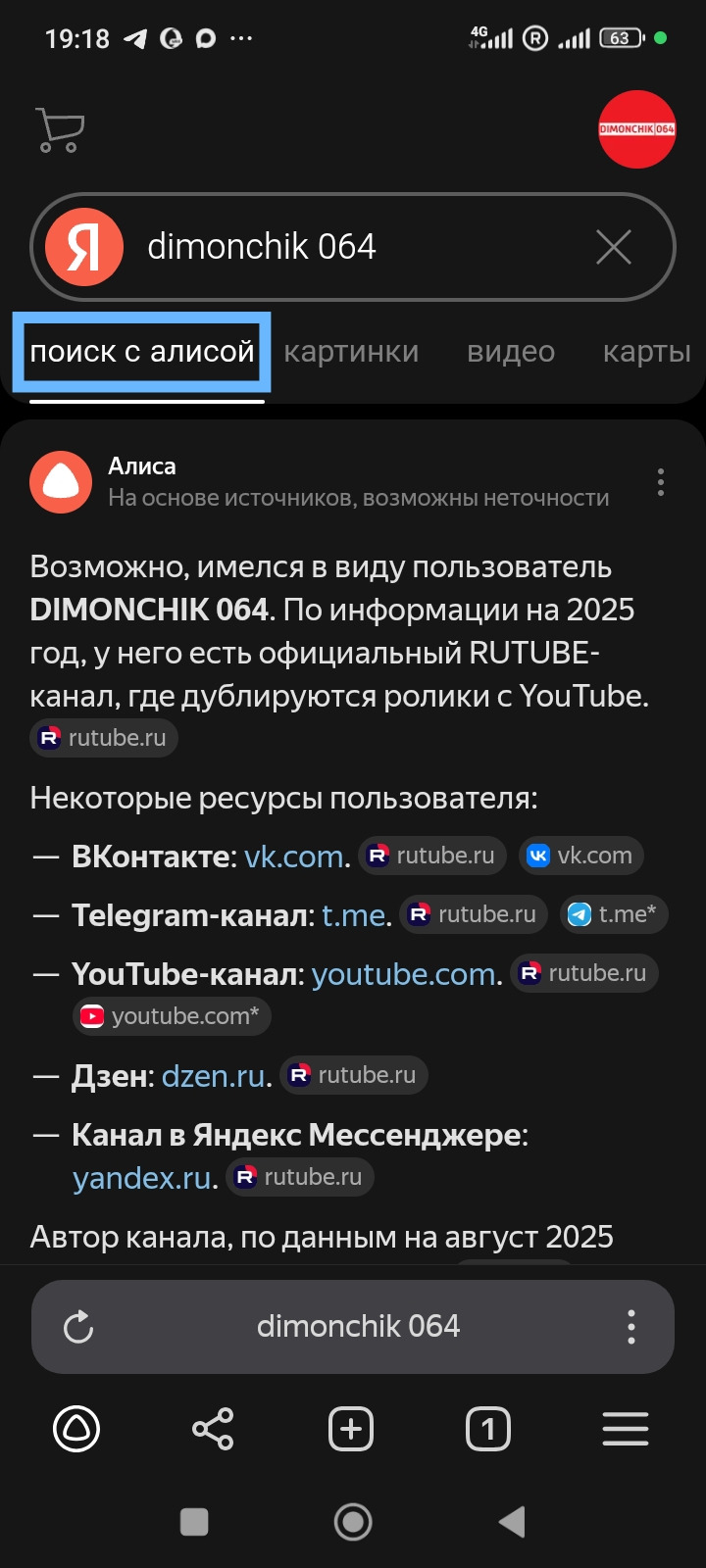This screenshot has width=706, height=1568.
Task: Switch to the карты tab
Action: coord(646,352)
